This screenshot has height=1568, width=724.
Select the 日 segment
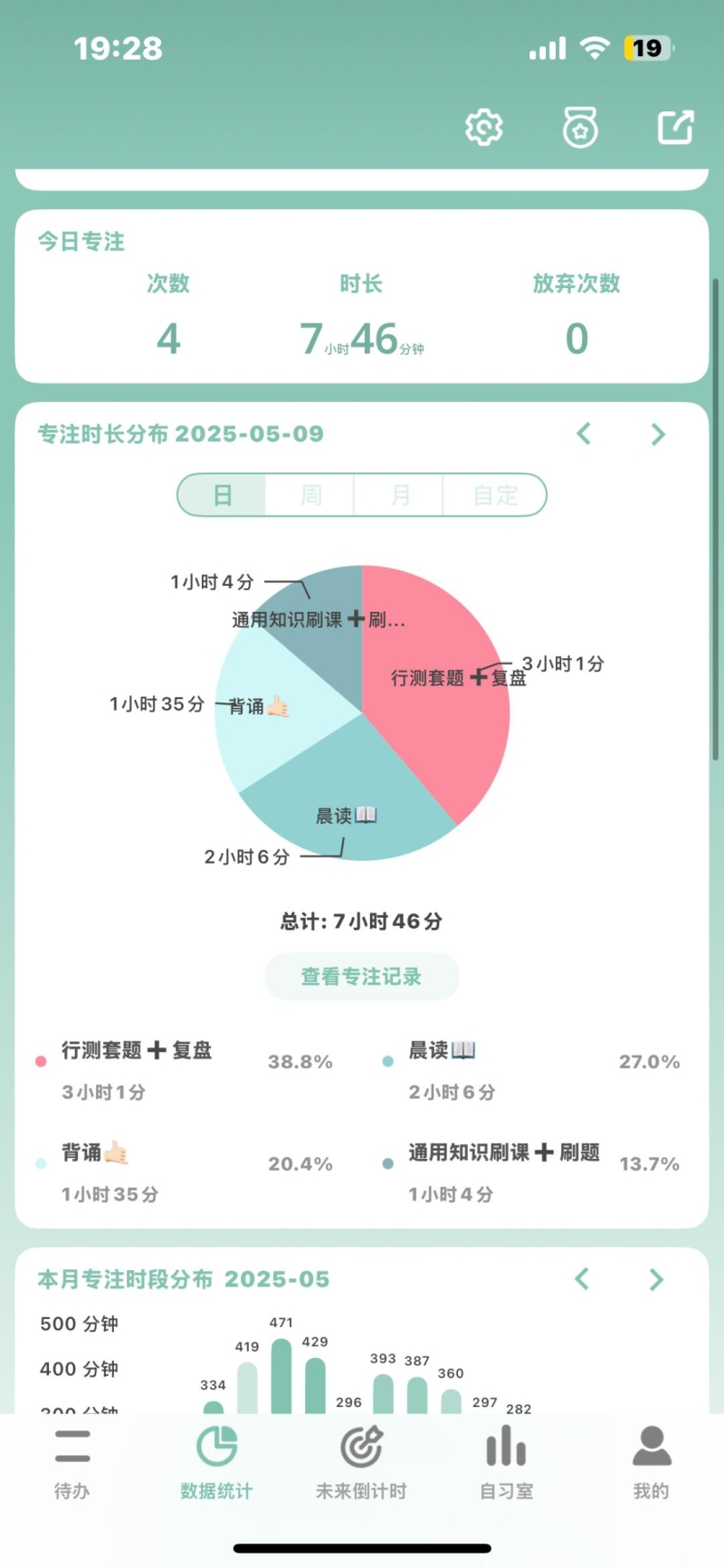(223, 495)
